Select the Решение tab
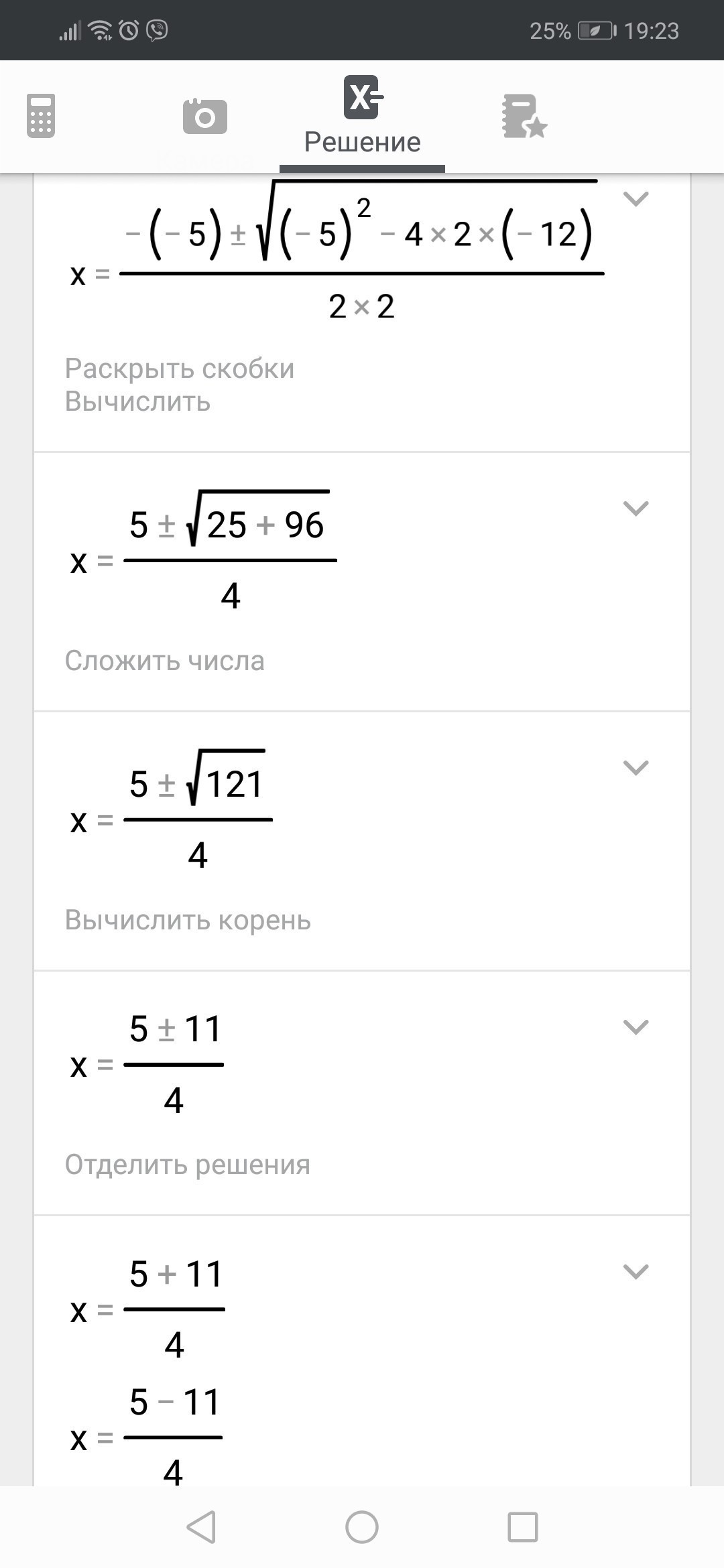724x1568 pixels. [x=362, y=117]
